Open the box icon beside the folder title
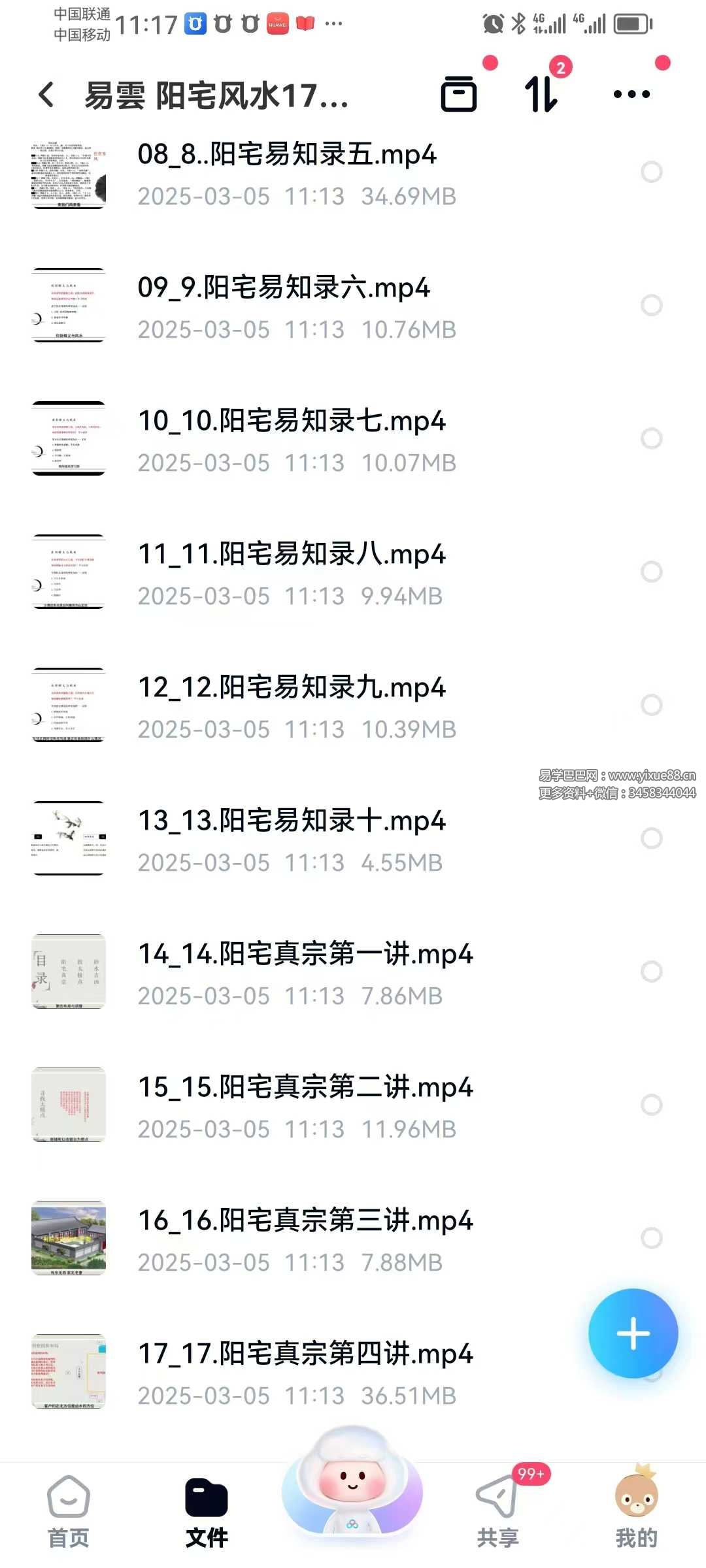This screenshot has width=706, height=1568. pos(459,95)
